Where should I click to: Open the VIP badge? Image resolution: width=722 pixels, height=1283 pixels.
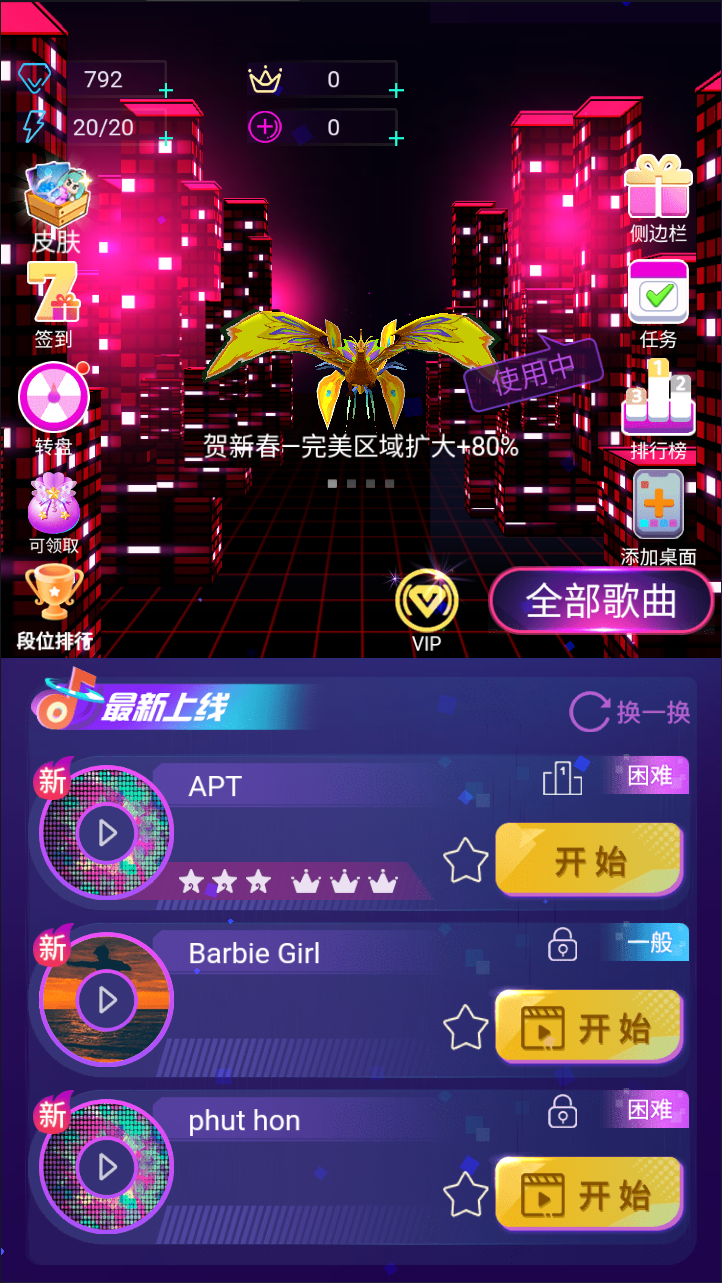point(427,603)
